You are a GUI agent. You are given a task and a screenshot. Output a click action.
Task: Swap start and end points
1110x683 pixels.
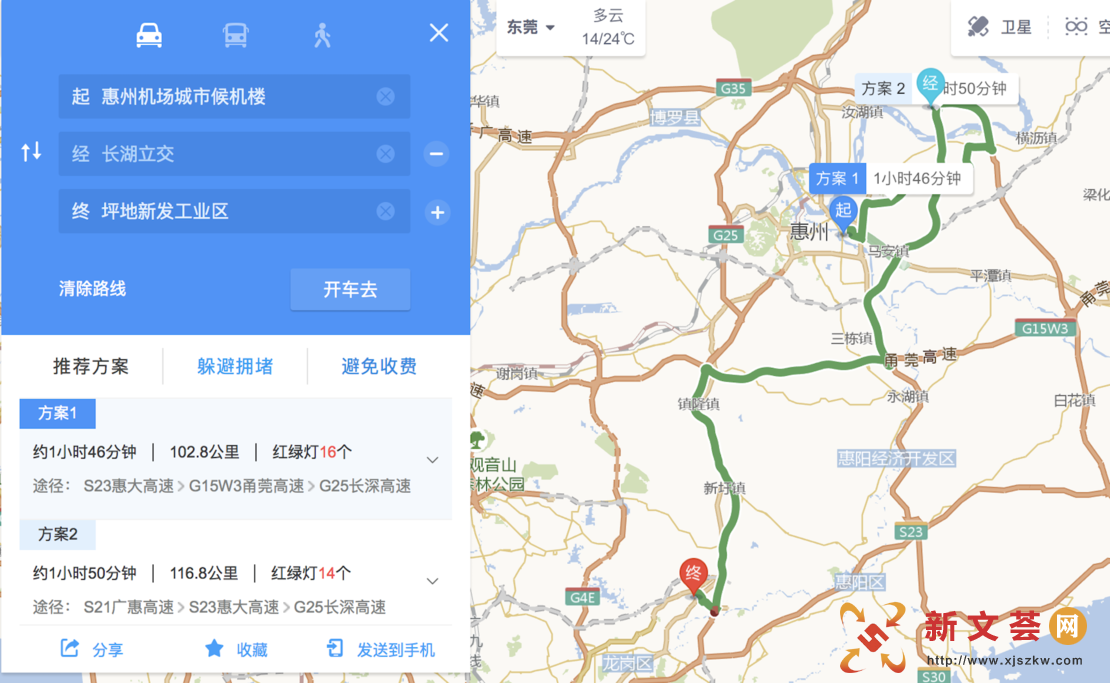tap(32, 152)
